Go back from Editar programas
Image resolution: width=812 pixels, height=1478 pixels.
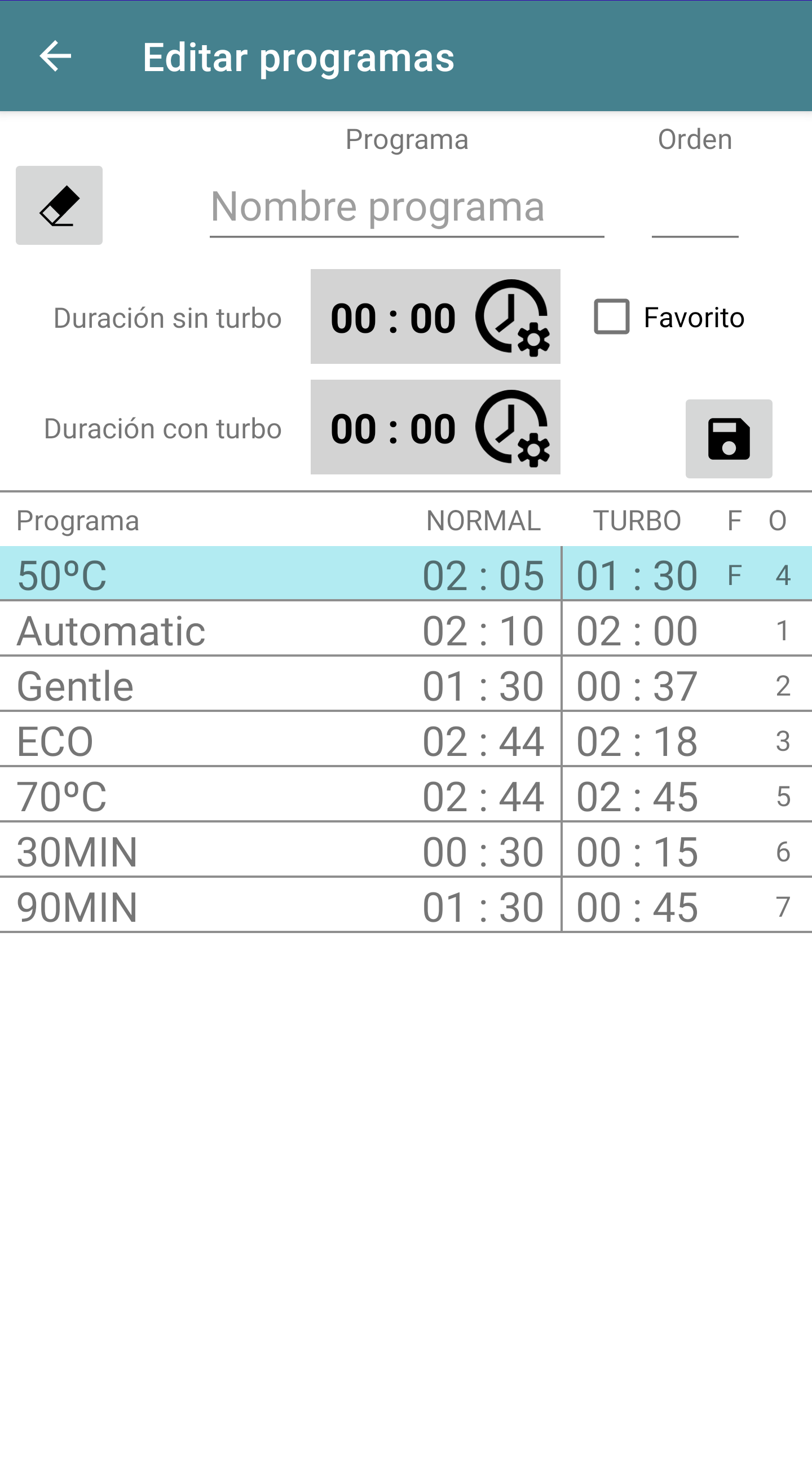click(55, 56)
